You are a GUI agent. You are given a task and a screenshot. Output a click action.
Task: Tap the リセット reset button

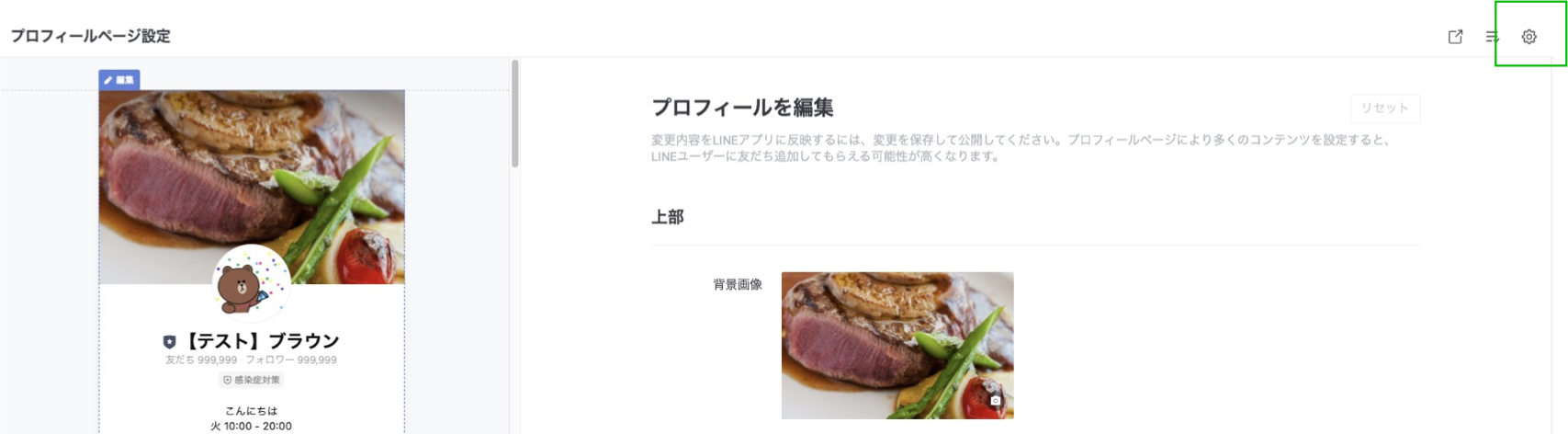pos(1384,108)
